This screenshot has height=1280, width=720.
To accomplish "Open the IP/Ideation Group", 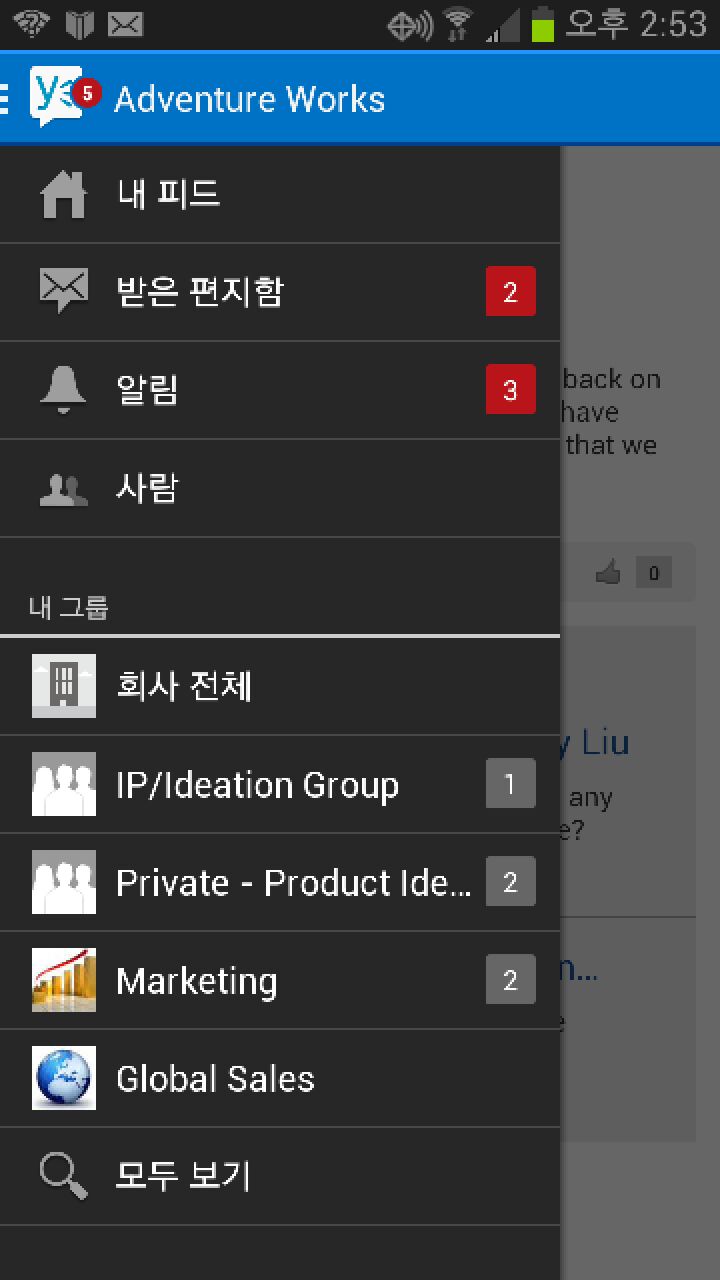I will click(280, 784).
